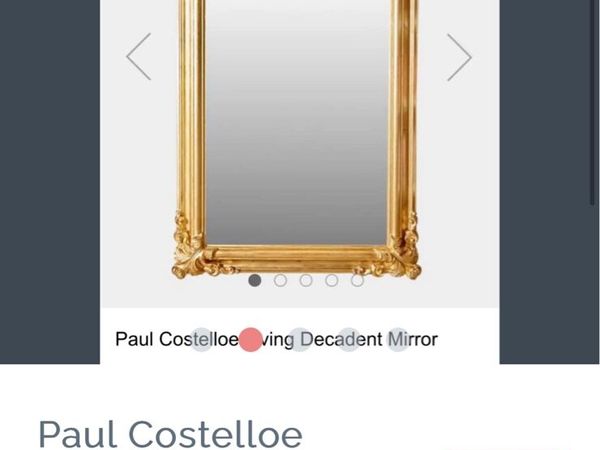This screenshot has height=450, width=600.
Task: Select the fifth carousel dot
Action: tap(357, 281)
